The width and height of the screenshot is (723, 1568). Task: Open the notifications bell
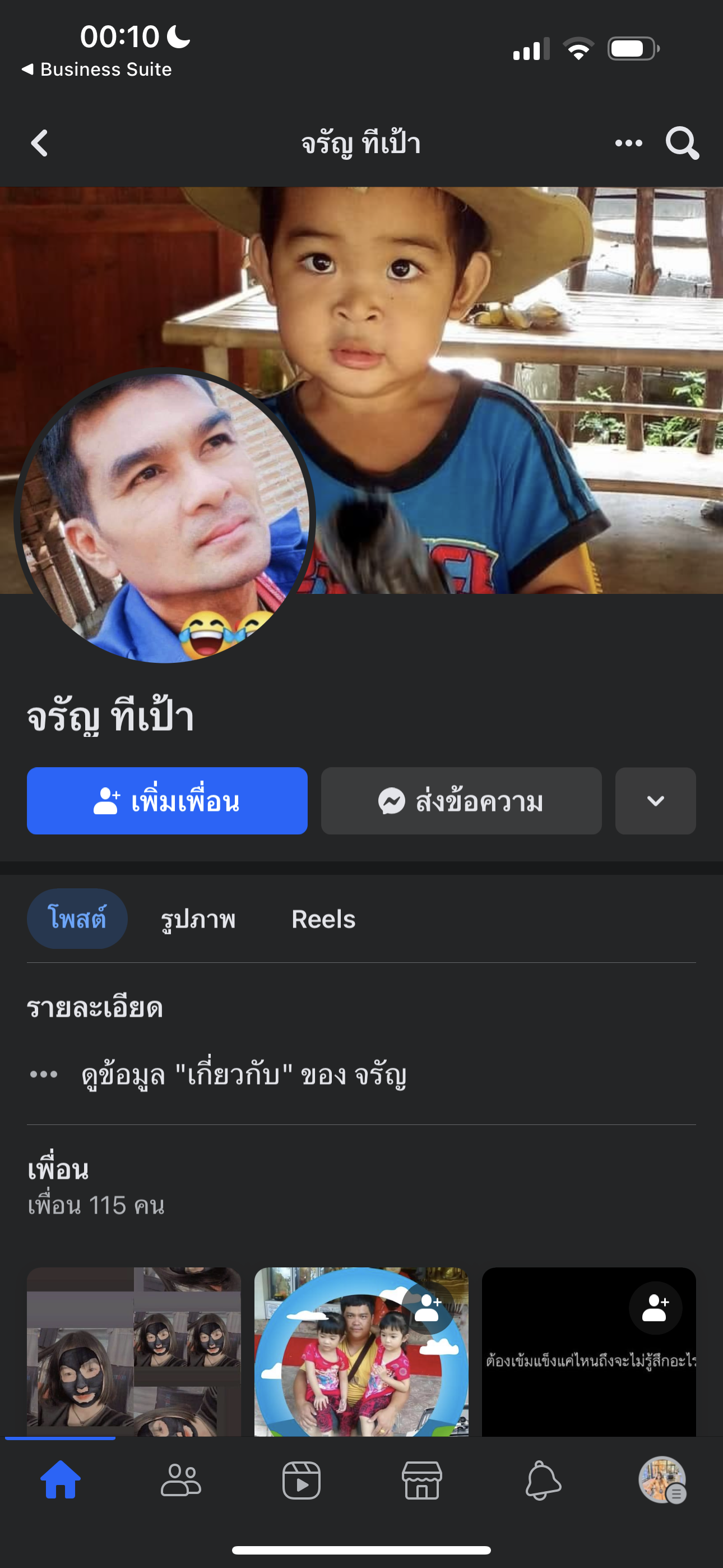(543, 1481)
